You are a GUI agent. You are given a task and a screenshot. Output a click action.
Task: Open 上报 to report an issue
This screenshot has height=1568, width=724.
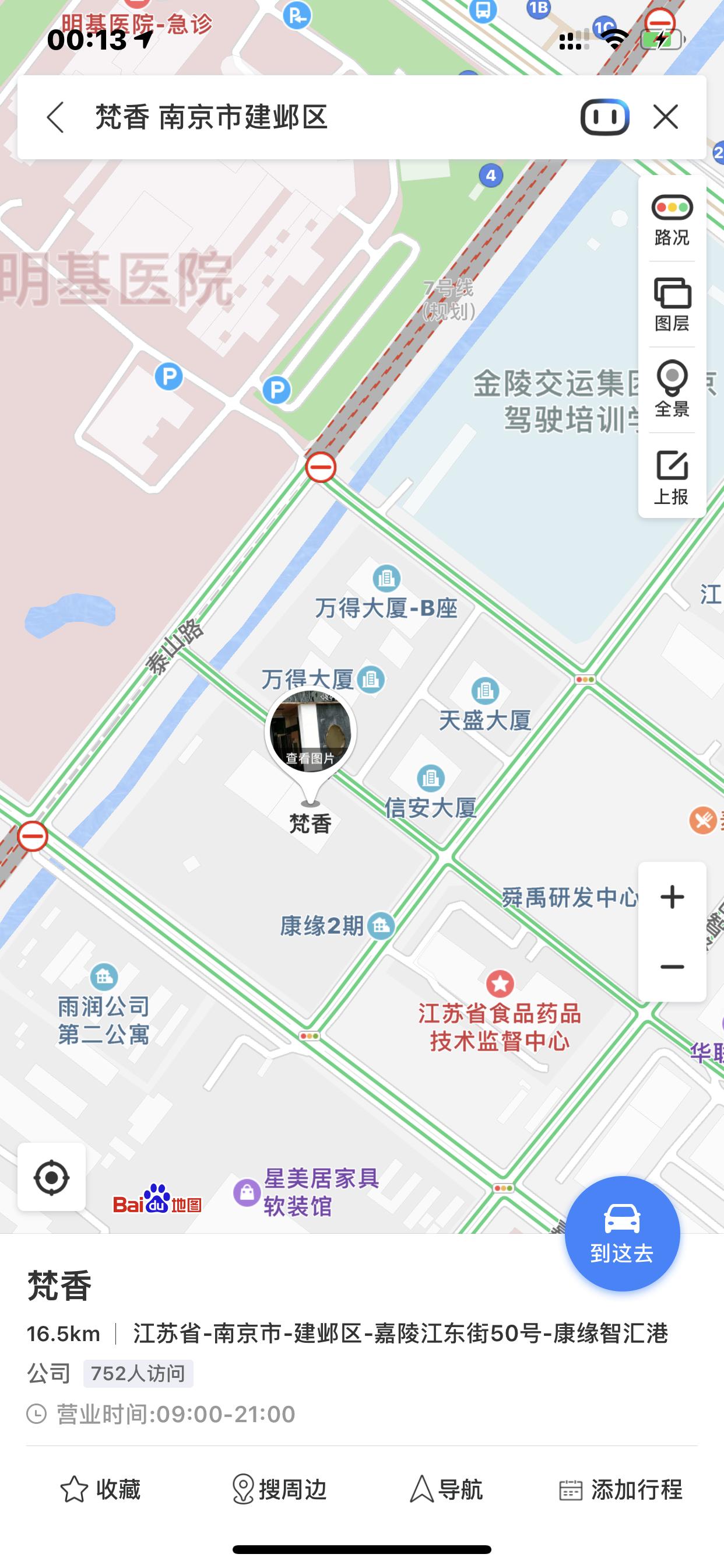[672, 477]
